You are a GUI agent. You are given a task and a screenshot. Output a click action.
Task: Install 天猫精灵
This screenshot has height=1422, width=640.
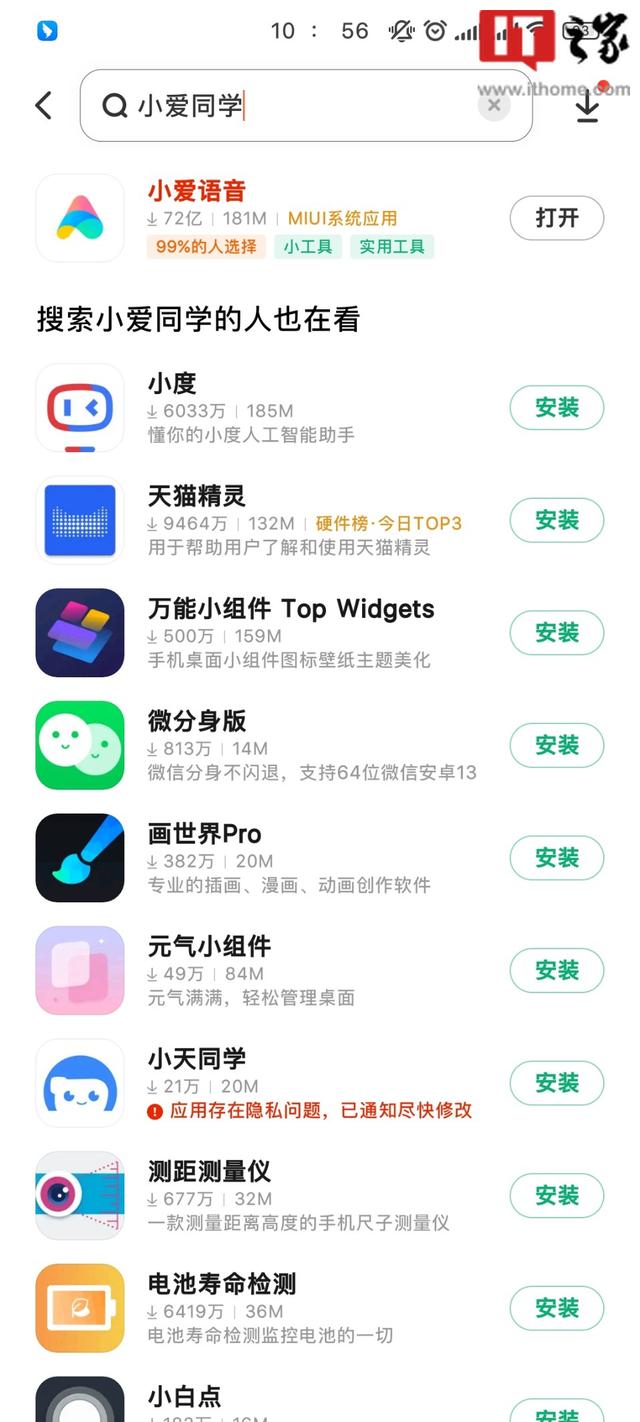pos(556,520)
